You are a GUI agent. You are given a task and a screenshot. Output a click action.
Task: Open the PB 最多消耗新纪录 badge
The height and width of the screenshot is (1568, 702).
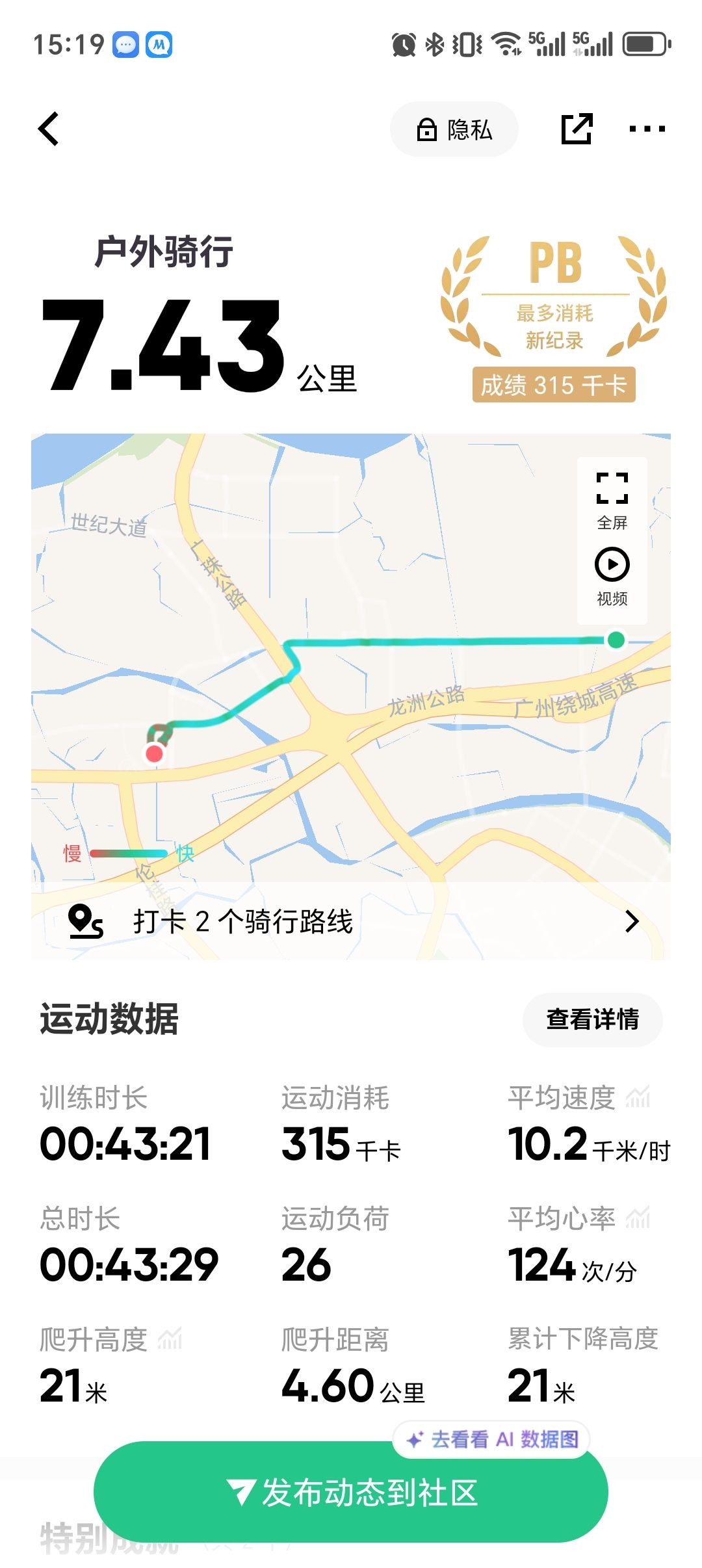point(554,317)
